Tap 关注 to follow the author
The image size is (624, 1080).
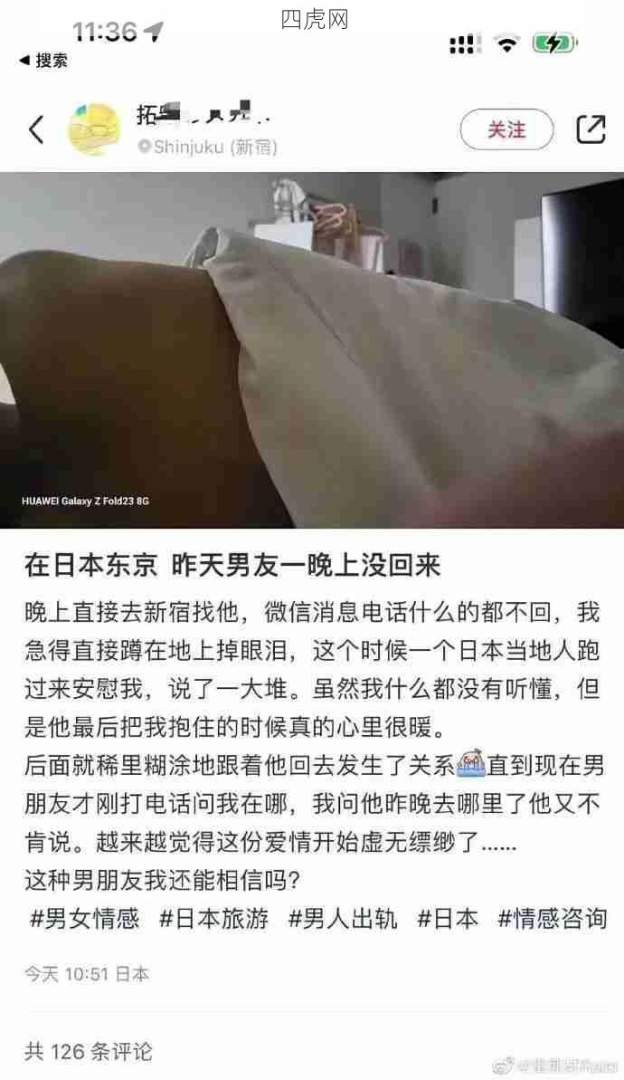506,129
